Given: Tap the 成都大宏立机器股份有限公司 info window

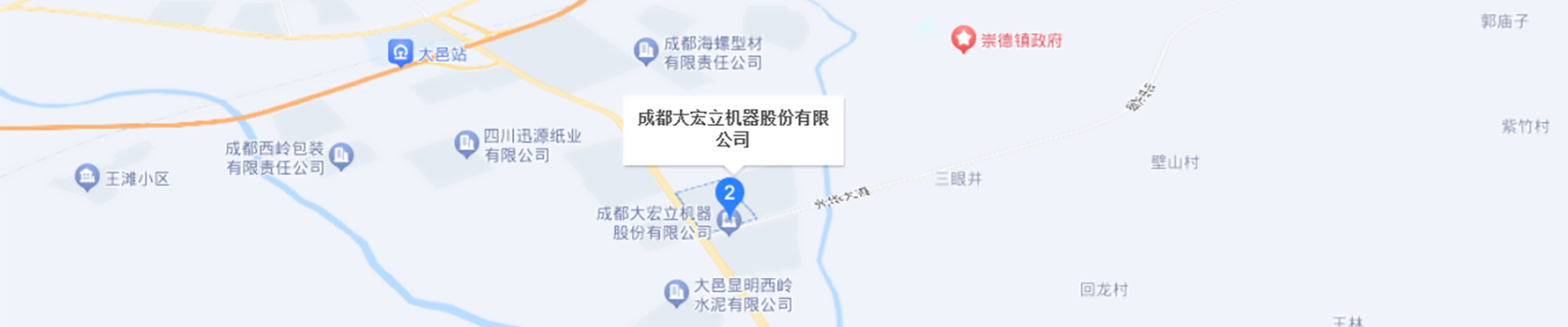Looking at the screenshot, I should click(x=733, y=130).
